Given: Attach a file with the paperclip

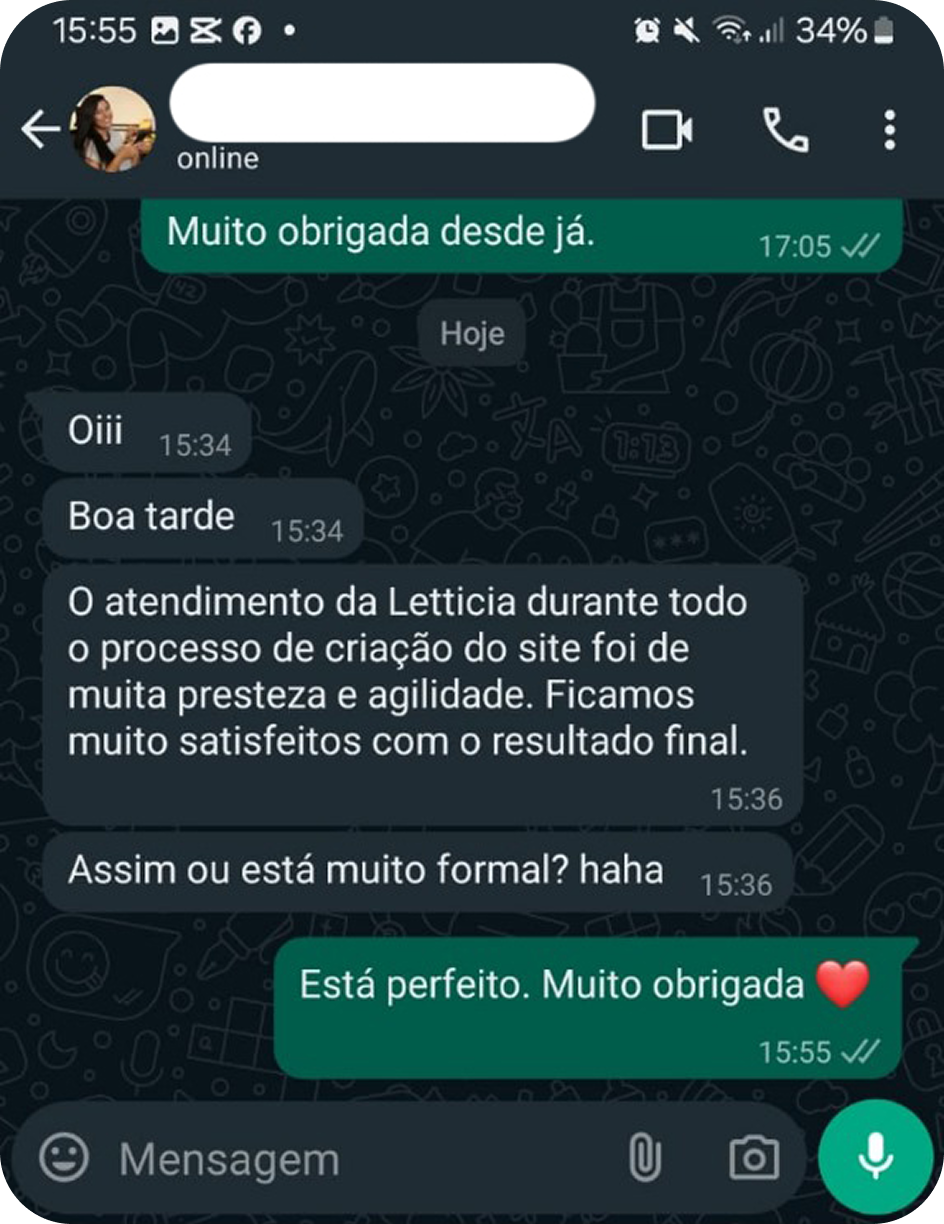Looking at the screenshot, I should pos(645,1158).
